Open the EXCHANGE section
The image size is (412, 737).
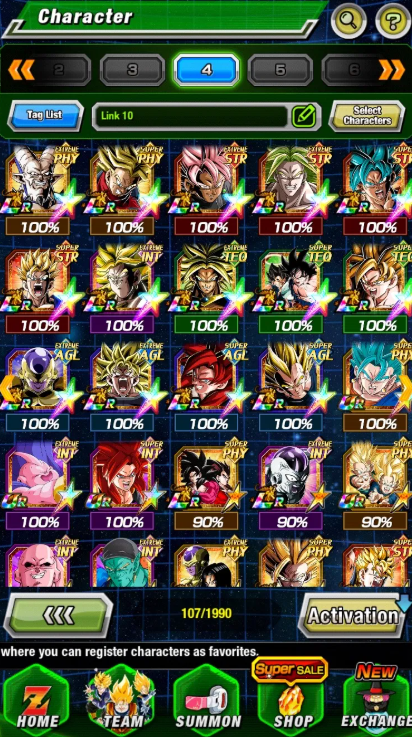point(377,700)
